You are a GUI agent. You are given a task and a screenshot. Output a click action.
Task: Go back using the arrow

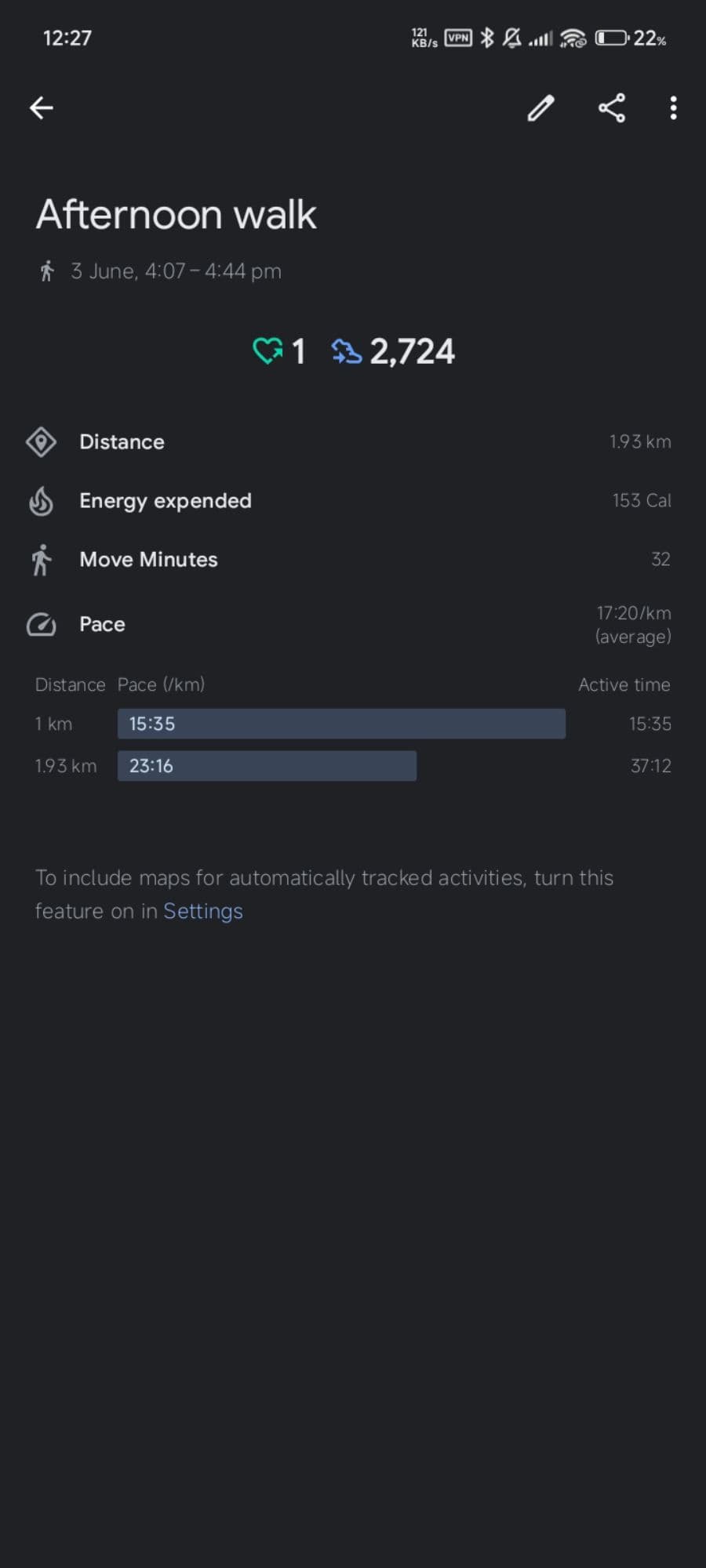42,108
